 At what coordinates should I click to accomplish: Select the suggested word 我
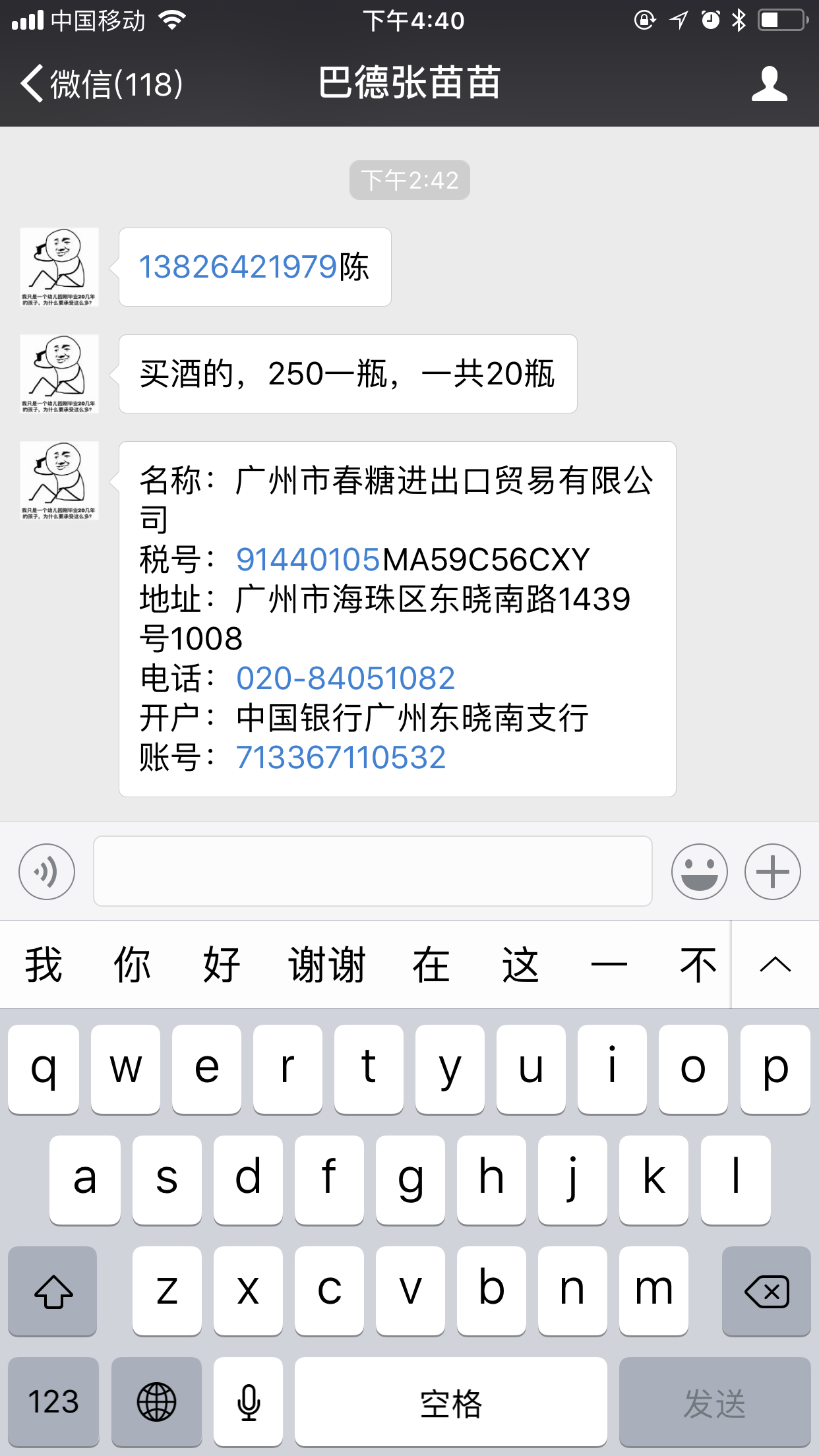[x=44, y=965]
